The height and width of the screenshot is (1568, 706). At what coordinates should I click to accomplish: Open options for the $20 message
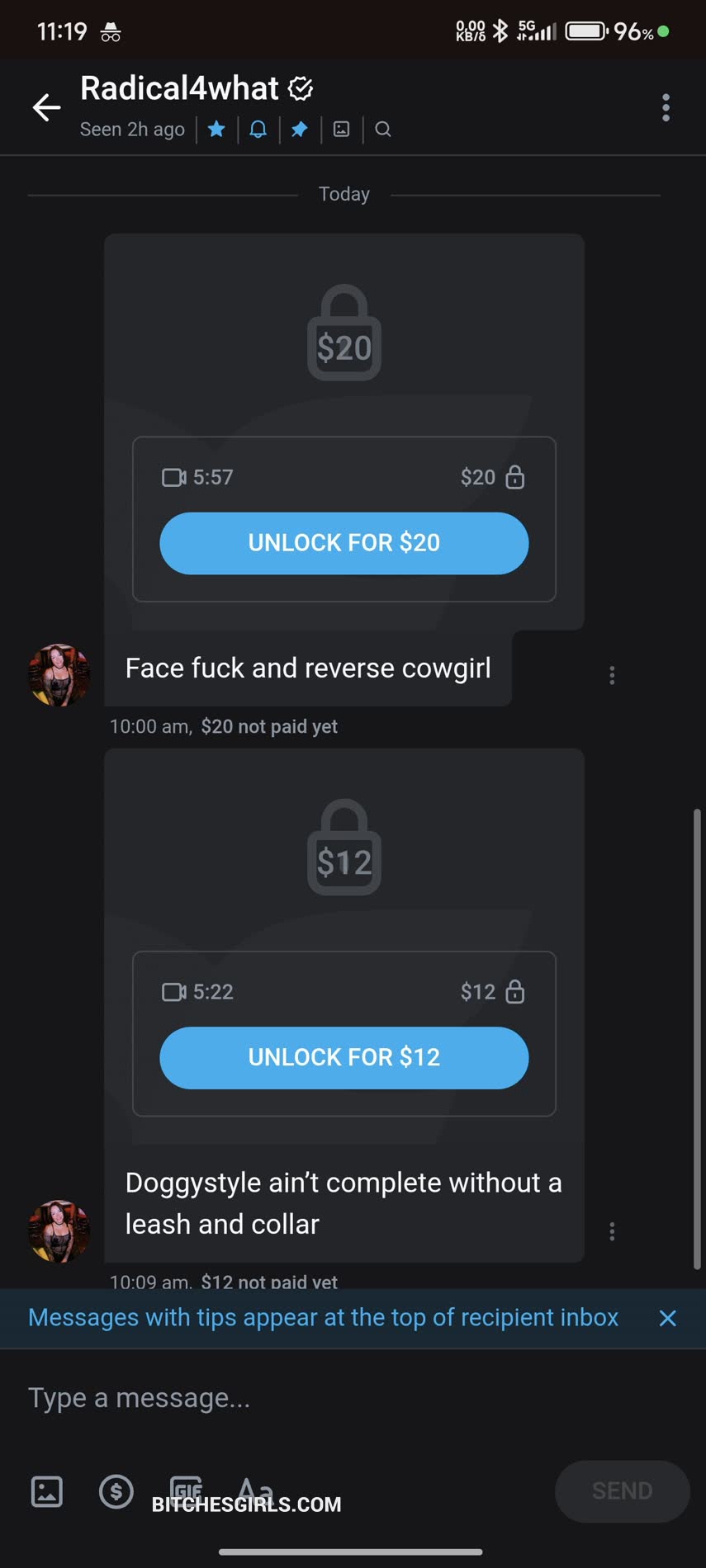tap(612, 675)
